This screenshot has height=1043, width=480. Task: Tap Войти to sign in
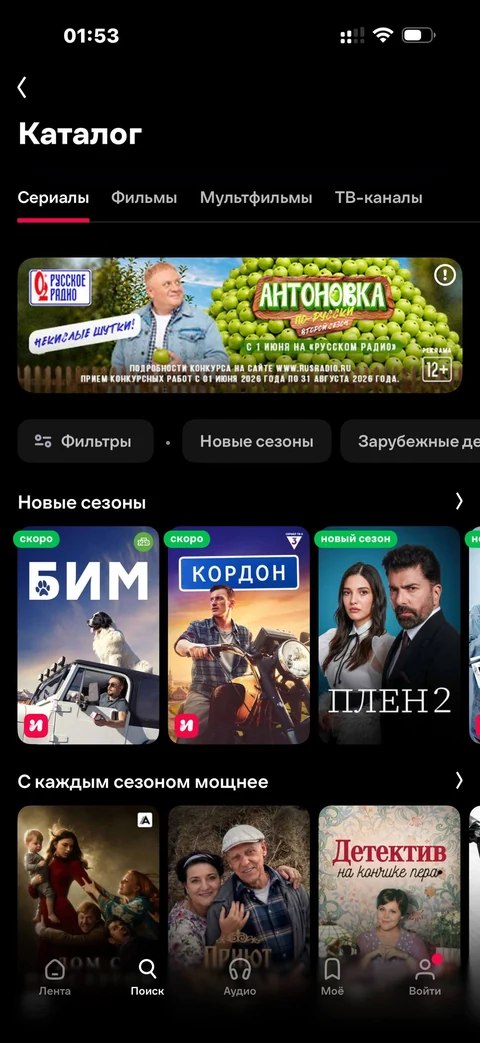[425, 978]
